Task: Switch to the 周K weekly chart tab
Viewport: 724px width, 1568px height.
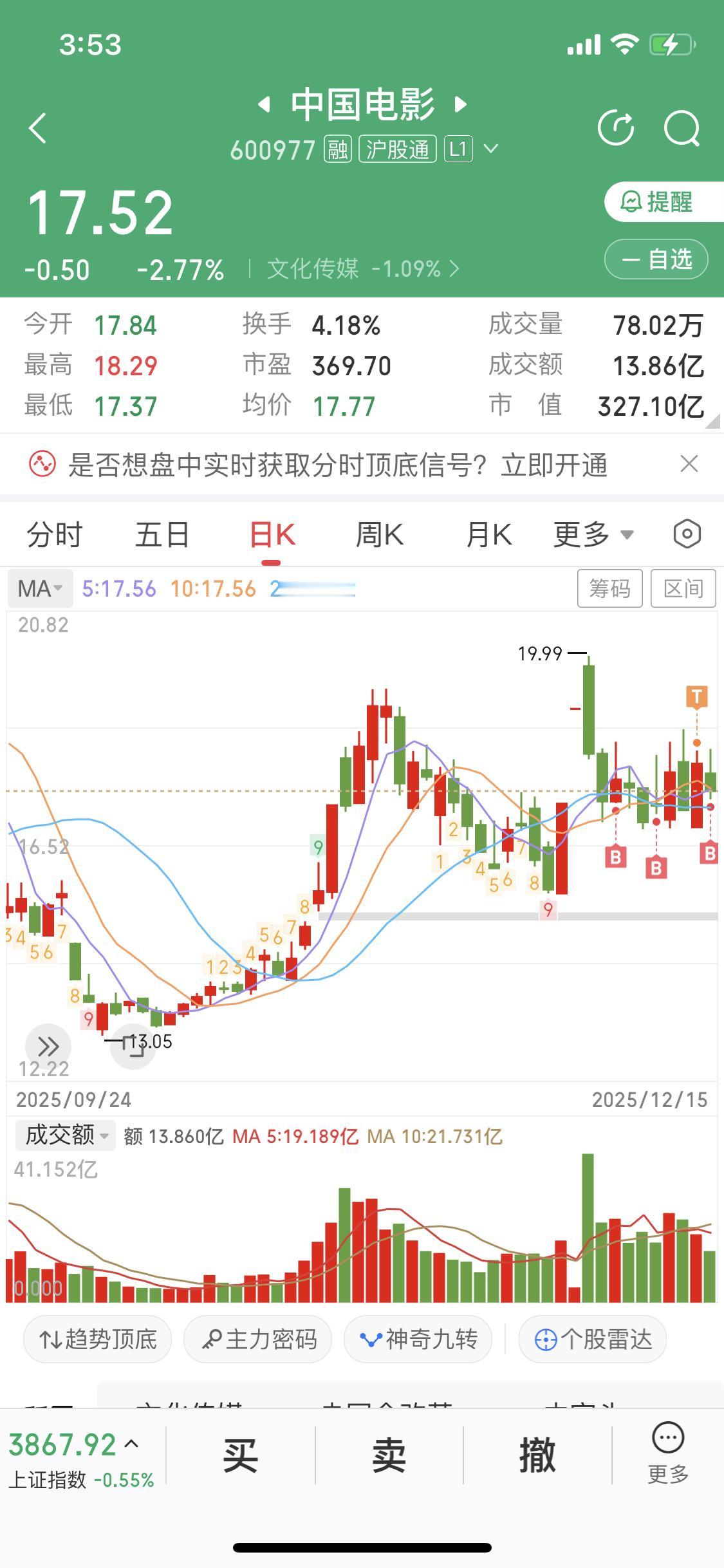Action: point(380,533)
